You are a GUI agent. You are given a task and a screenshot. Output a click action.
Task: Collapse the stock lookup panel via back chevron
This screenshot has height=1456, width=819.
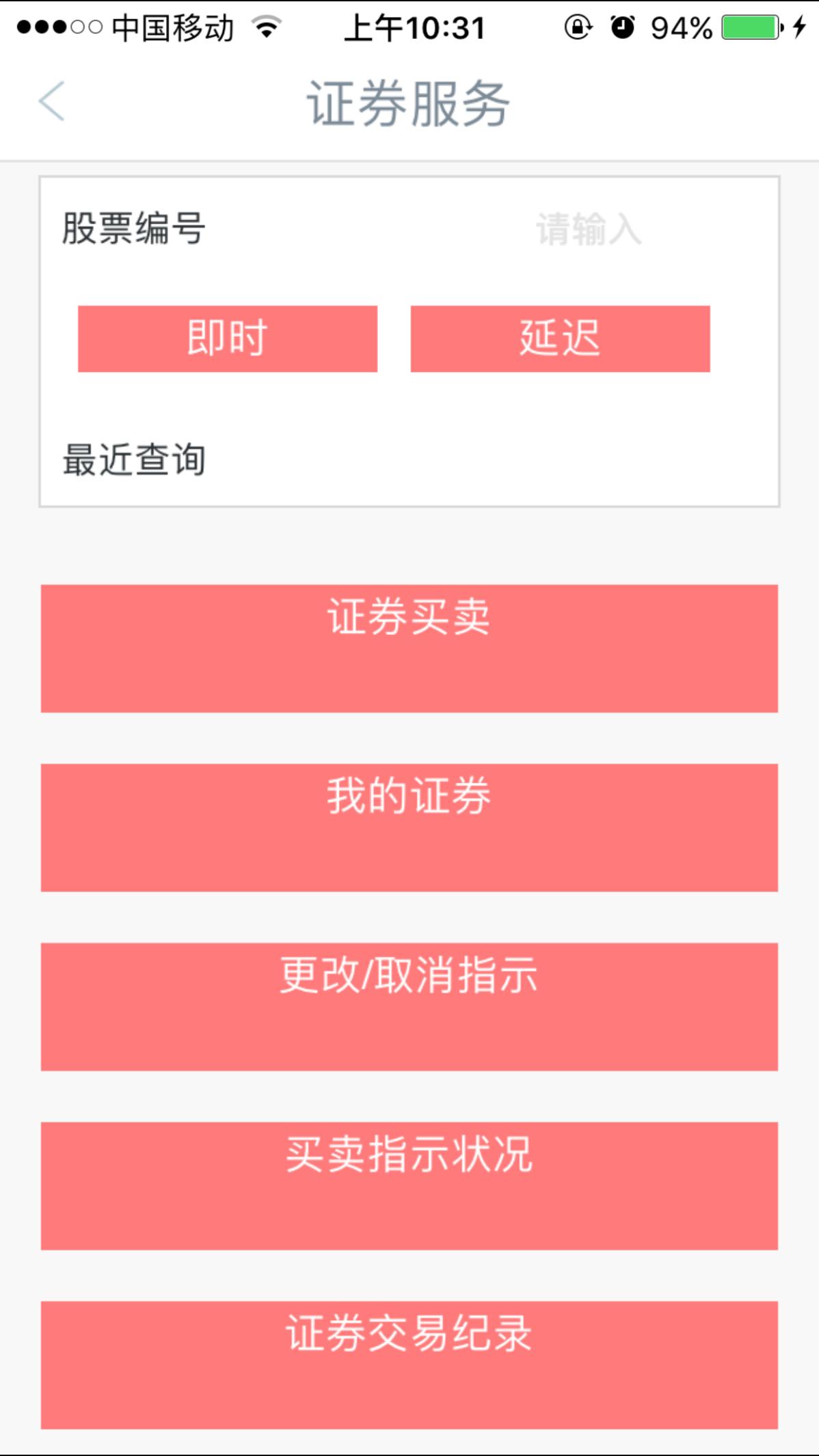(51, 103)
